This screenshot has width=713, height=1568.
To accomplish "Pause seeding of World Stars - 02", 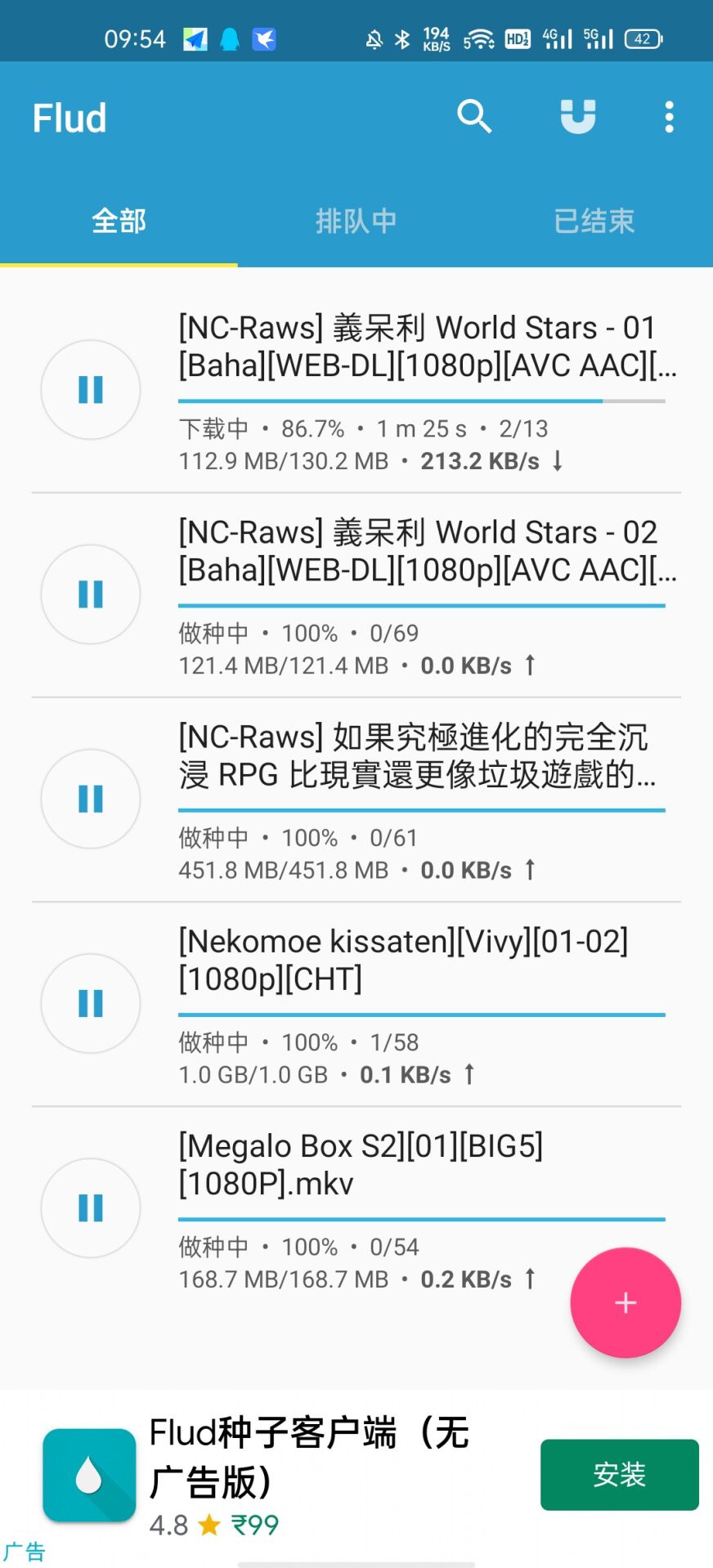I will click(91, 594).
